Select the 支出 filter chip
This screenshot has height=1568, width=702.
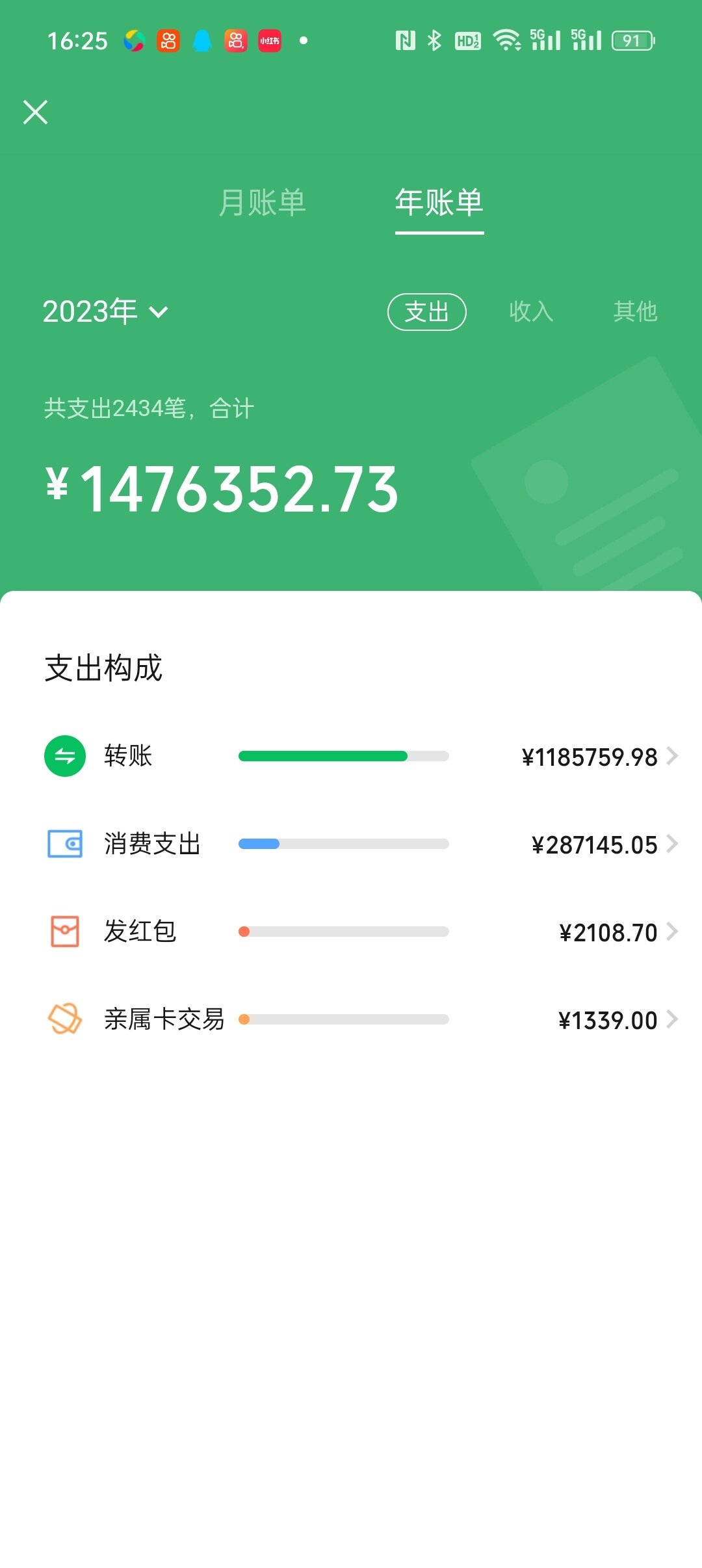pos(427,312)
